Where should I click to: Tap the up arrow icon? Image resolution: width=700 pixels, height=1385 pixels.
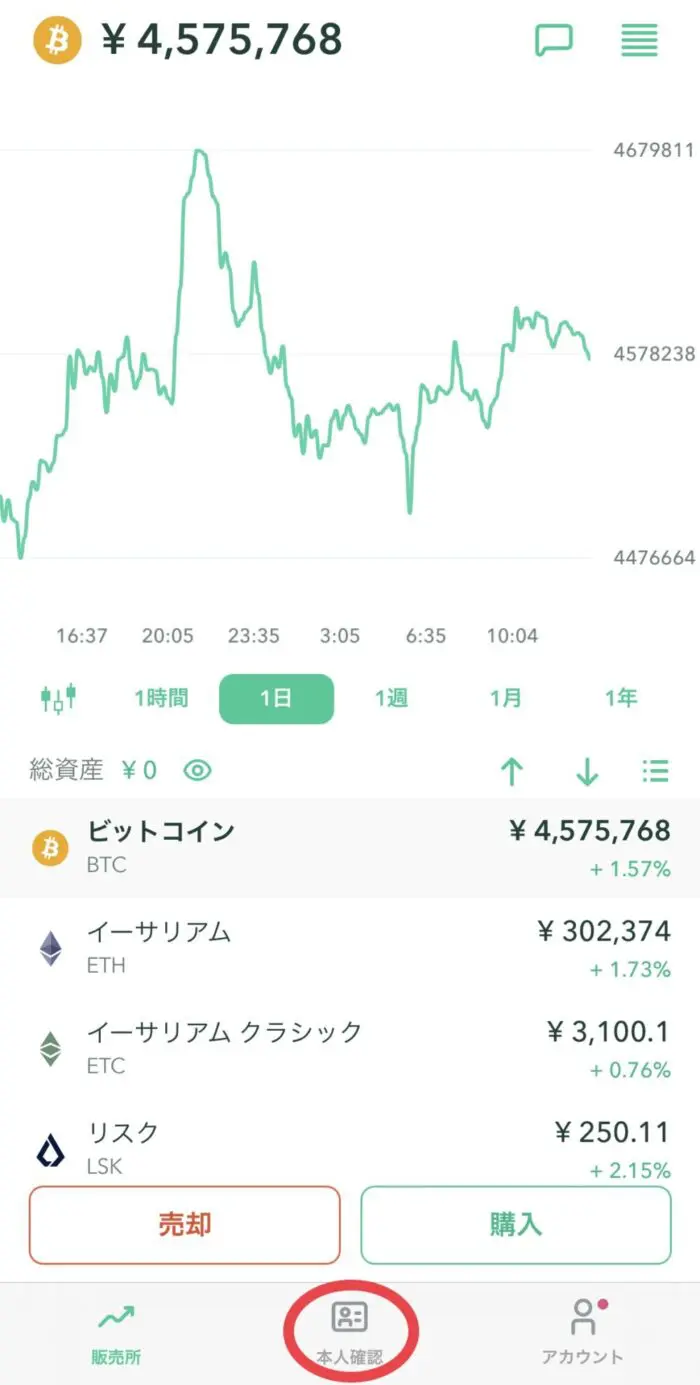click(x=512, y=771)
